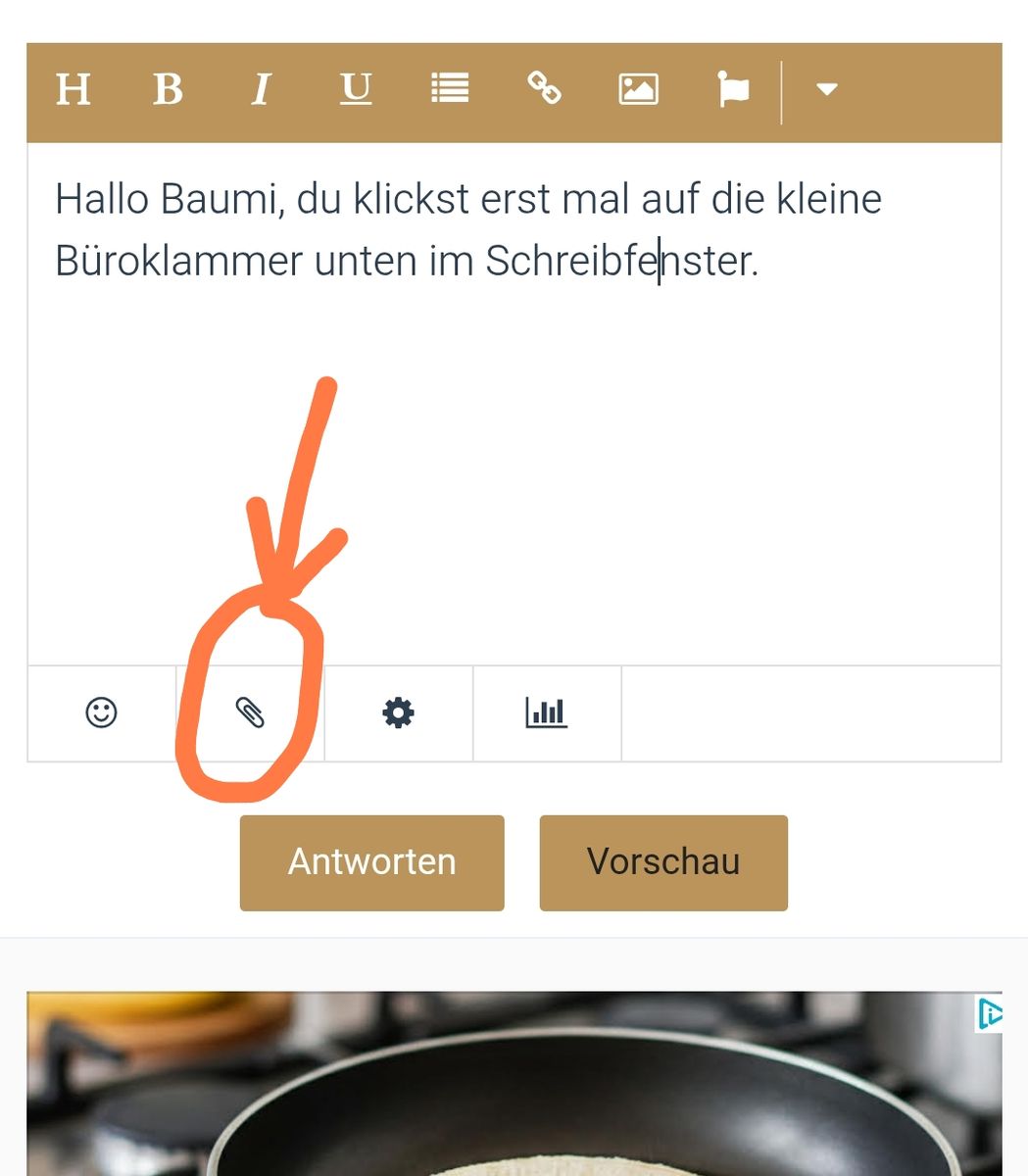The height and width of the screenshot is (1176, 1028).
Task: Italicize the text
Action: (x=261, y=90)
